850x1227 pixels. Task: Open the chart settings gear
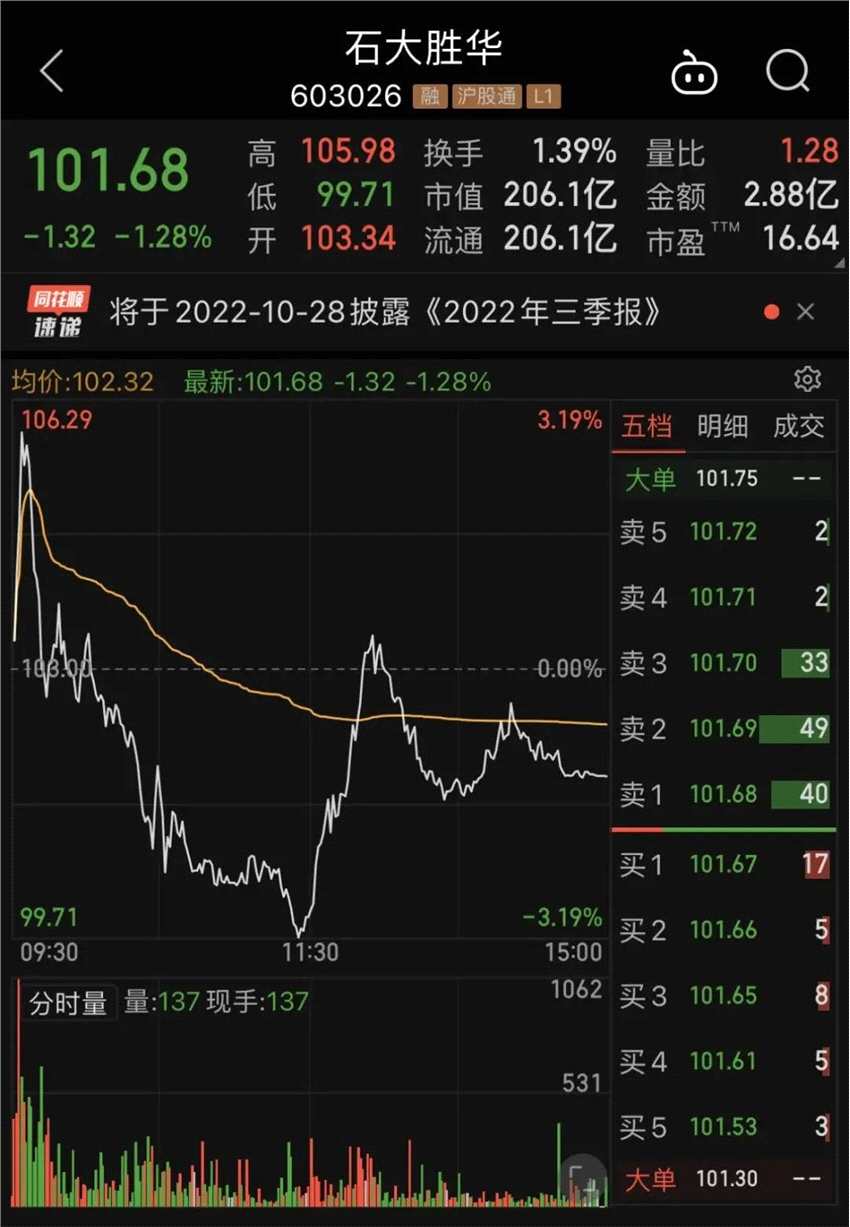[x=806, y=379]
